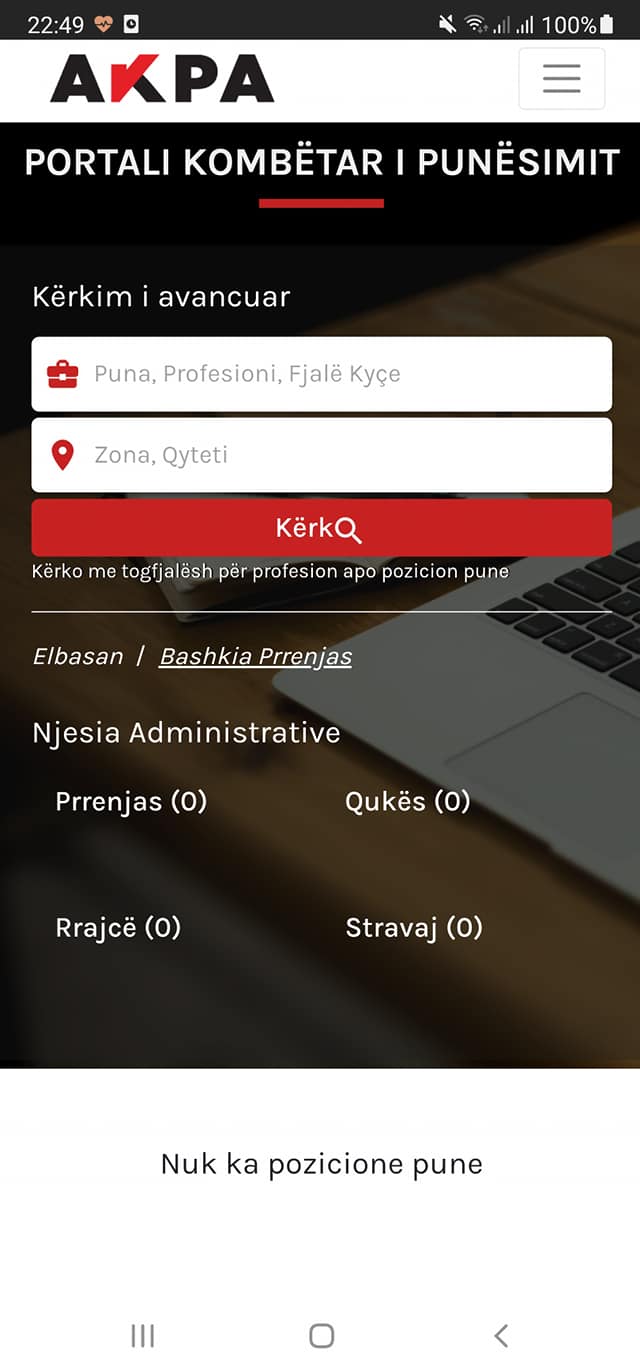Open the Elbasan breadcrumb link

[78, 656]
